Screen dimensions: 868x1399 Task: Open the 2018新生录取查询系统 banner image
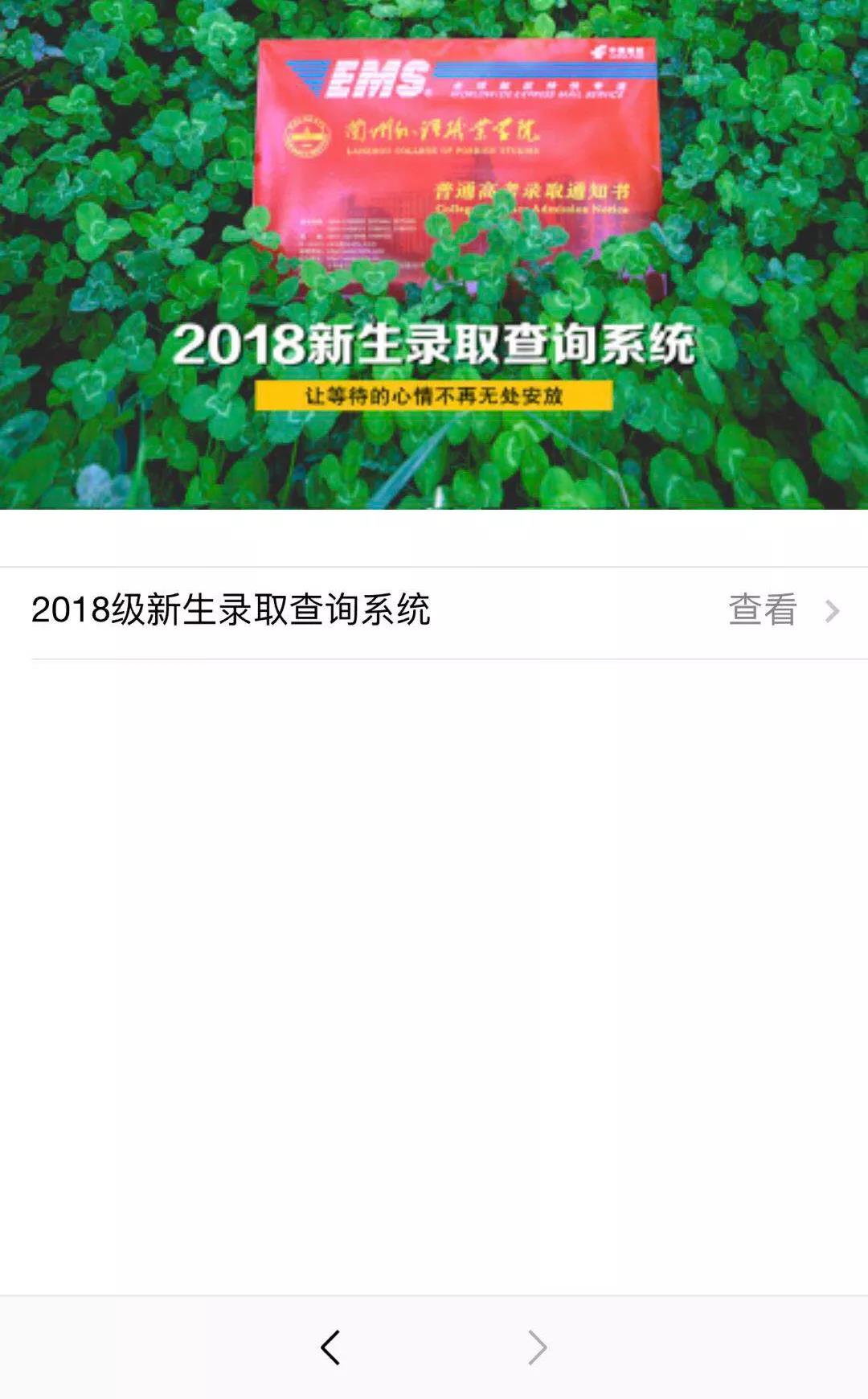tap(434, 254)
